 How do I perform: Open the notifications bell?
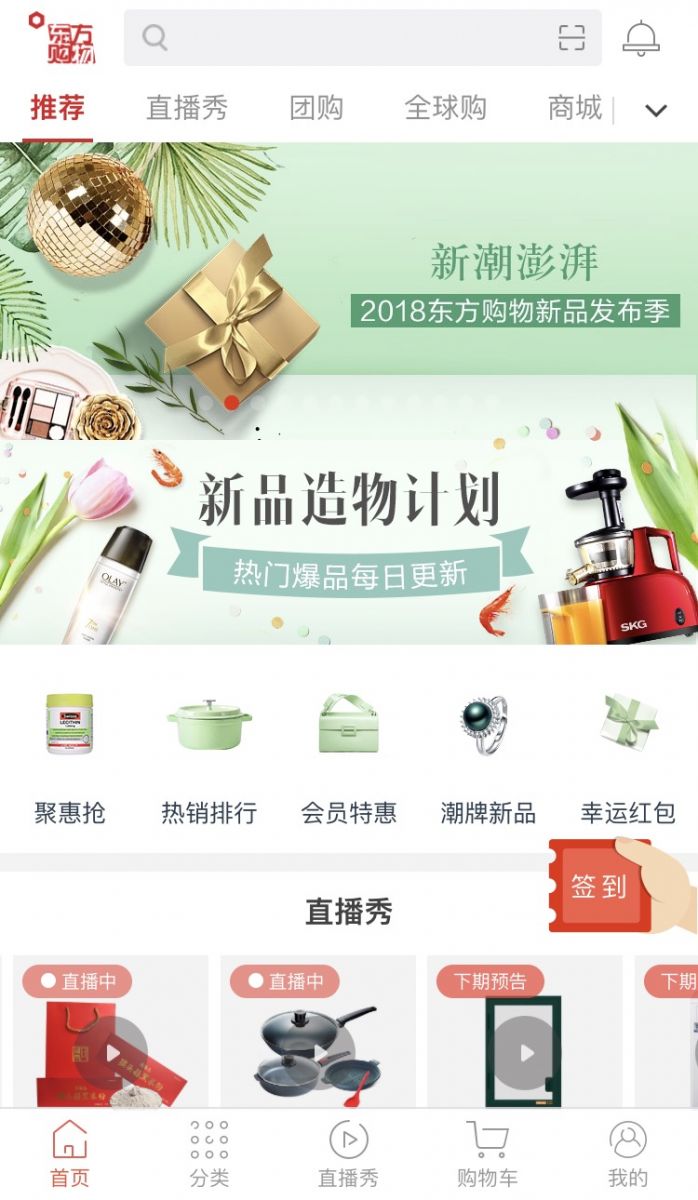tap(641, 38)
